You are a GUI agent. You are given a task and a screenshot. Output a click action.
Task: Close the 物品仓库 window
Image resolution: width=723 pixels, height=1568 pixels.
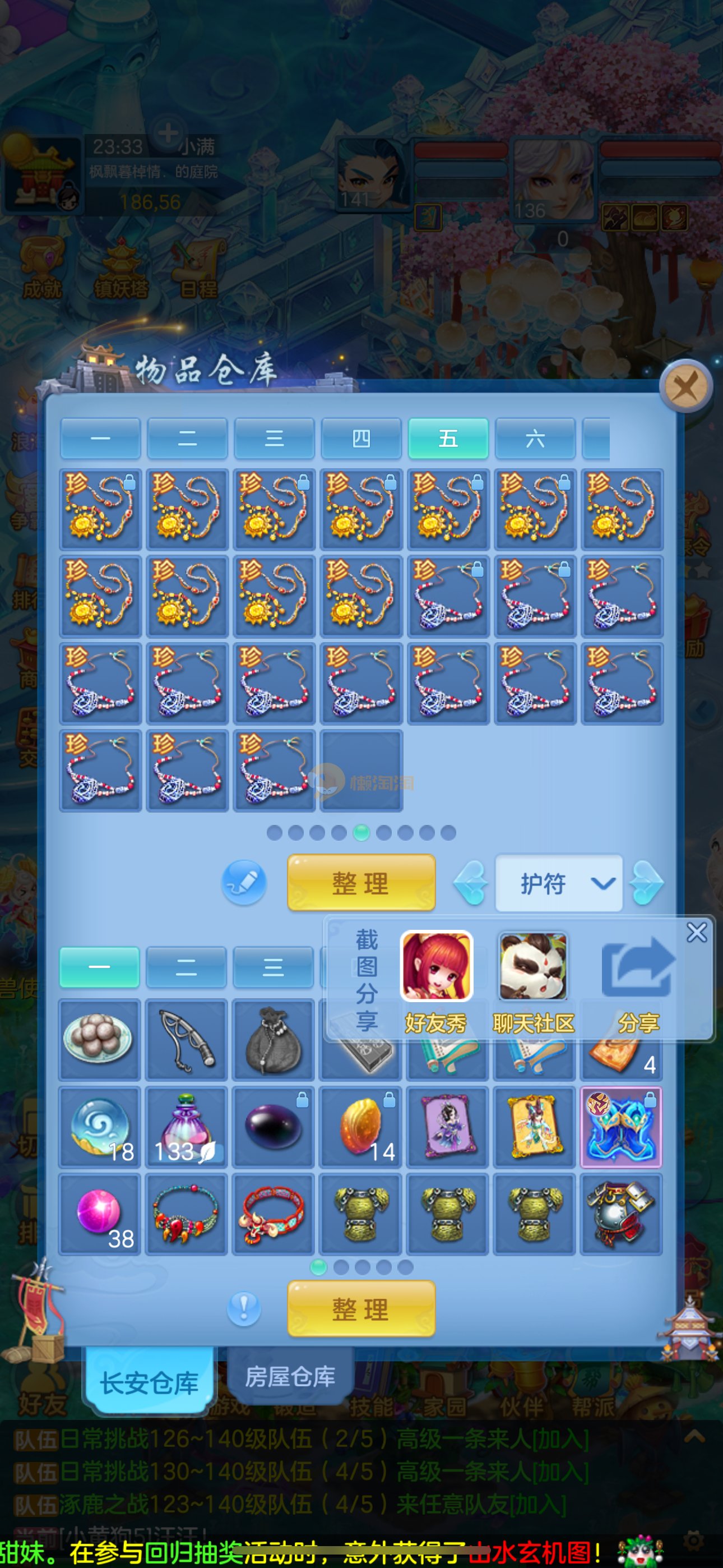[685, 386]
